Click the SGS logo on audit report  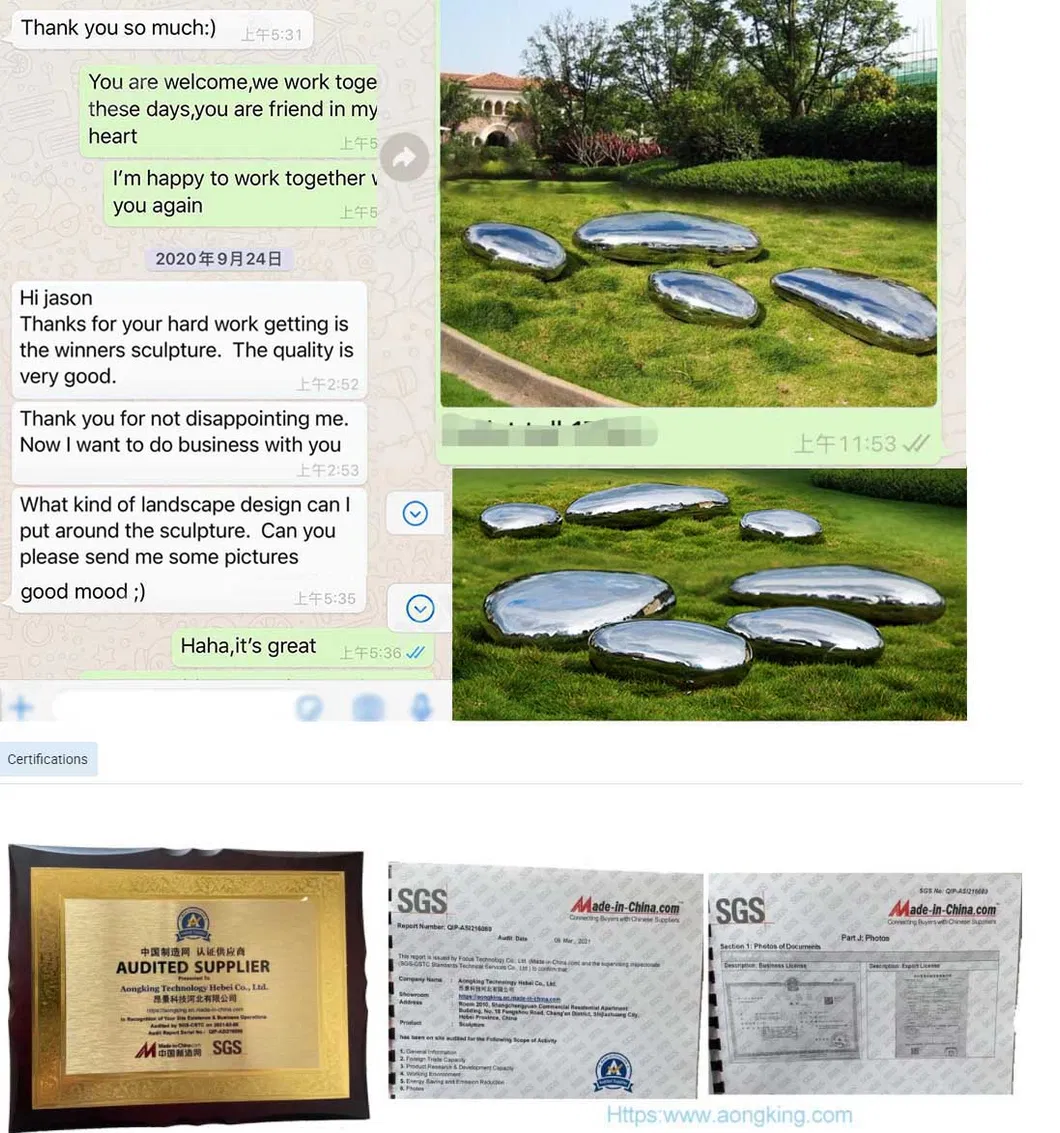click(x=424, y=903)
